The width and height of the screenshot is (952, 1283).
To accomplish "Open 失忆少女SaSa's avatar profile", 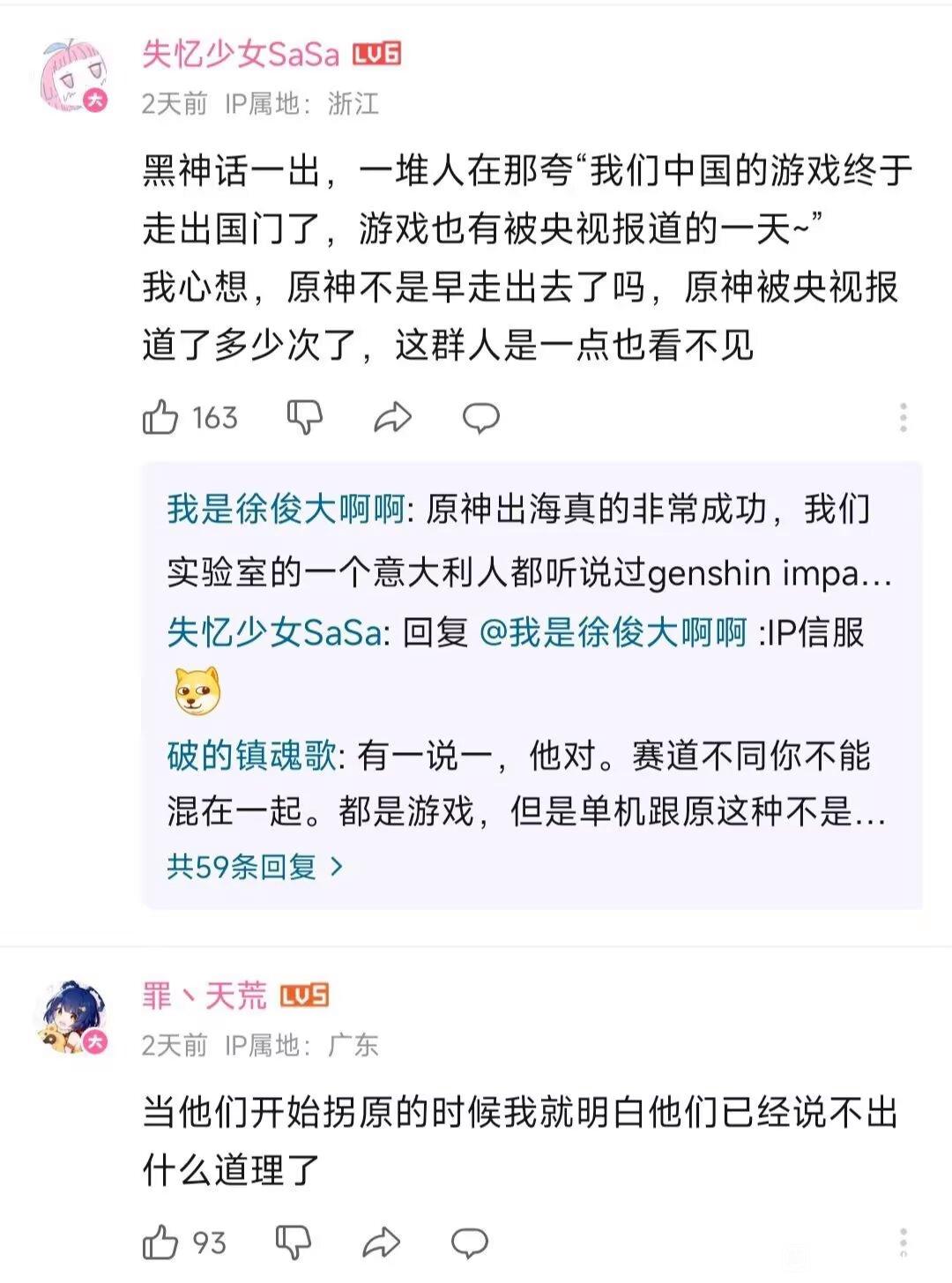I will click(75, 75).
